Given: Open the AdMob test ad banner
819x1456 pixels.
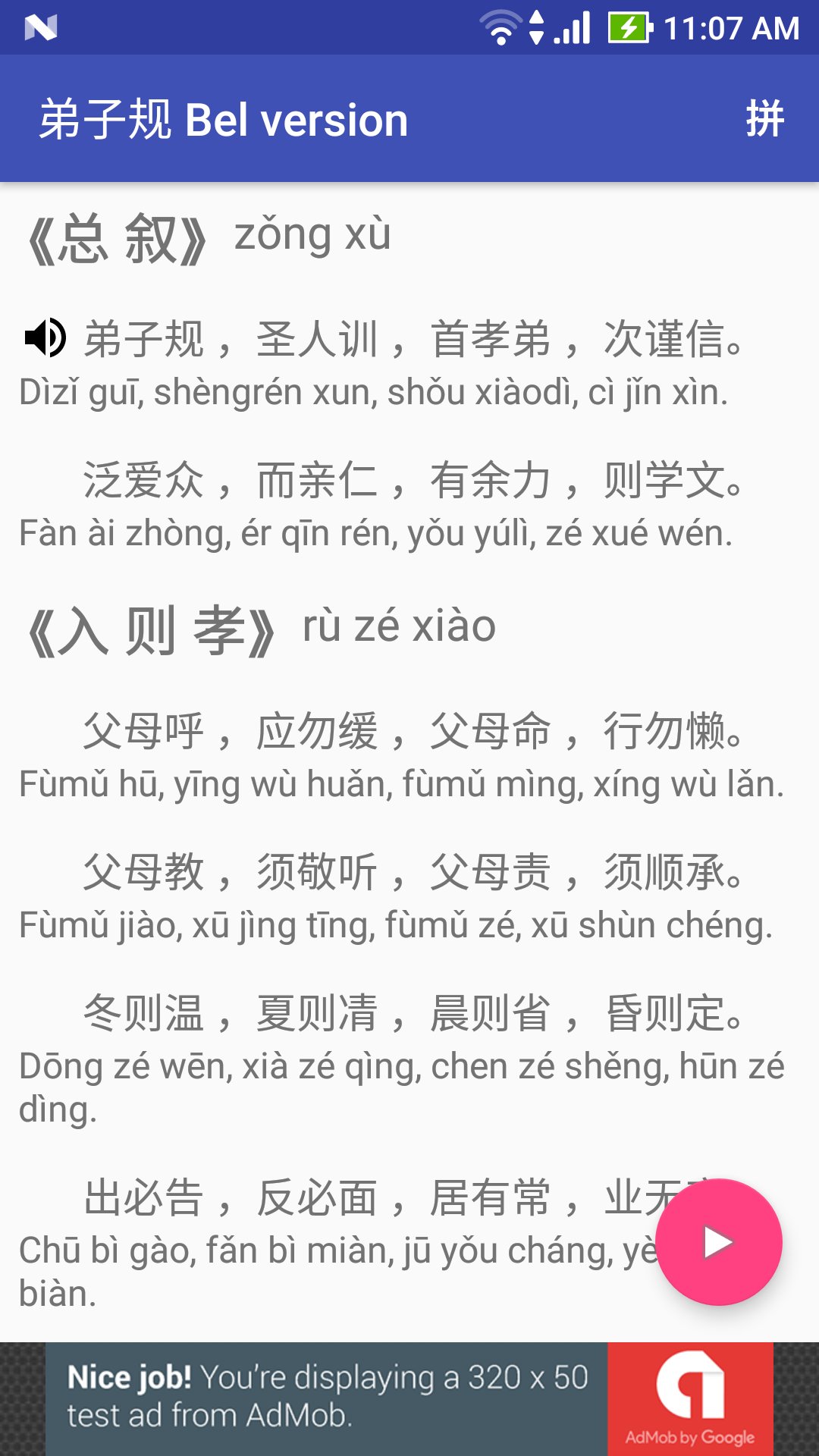Looking at the screenshot, I should (409, 1398).
